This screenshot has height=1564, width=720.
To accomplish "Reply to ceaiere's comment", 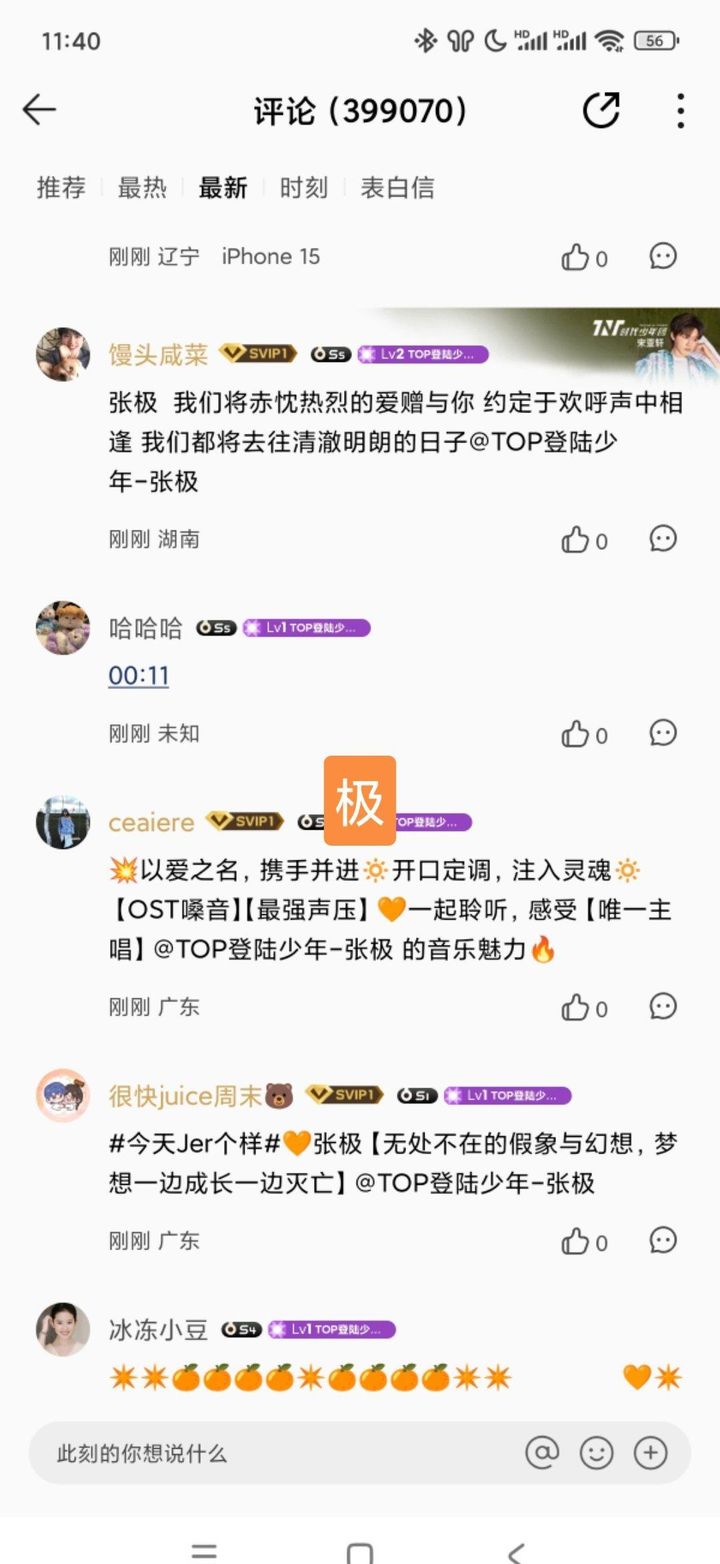I will point(663,1006).
